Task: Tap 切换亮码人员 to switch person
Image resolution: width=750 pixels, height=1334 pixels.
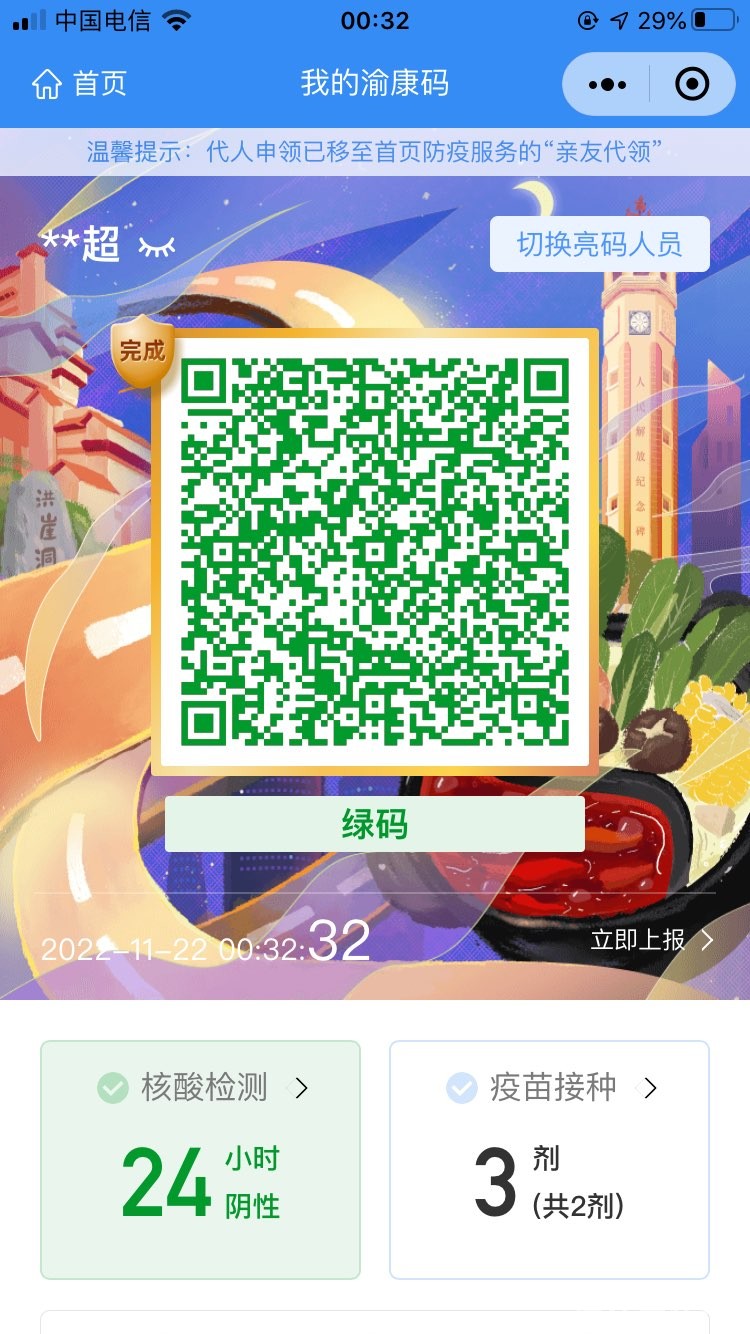Action: [x=599, y=244]
